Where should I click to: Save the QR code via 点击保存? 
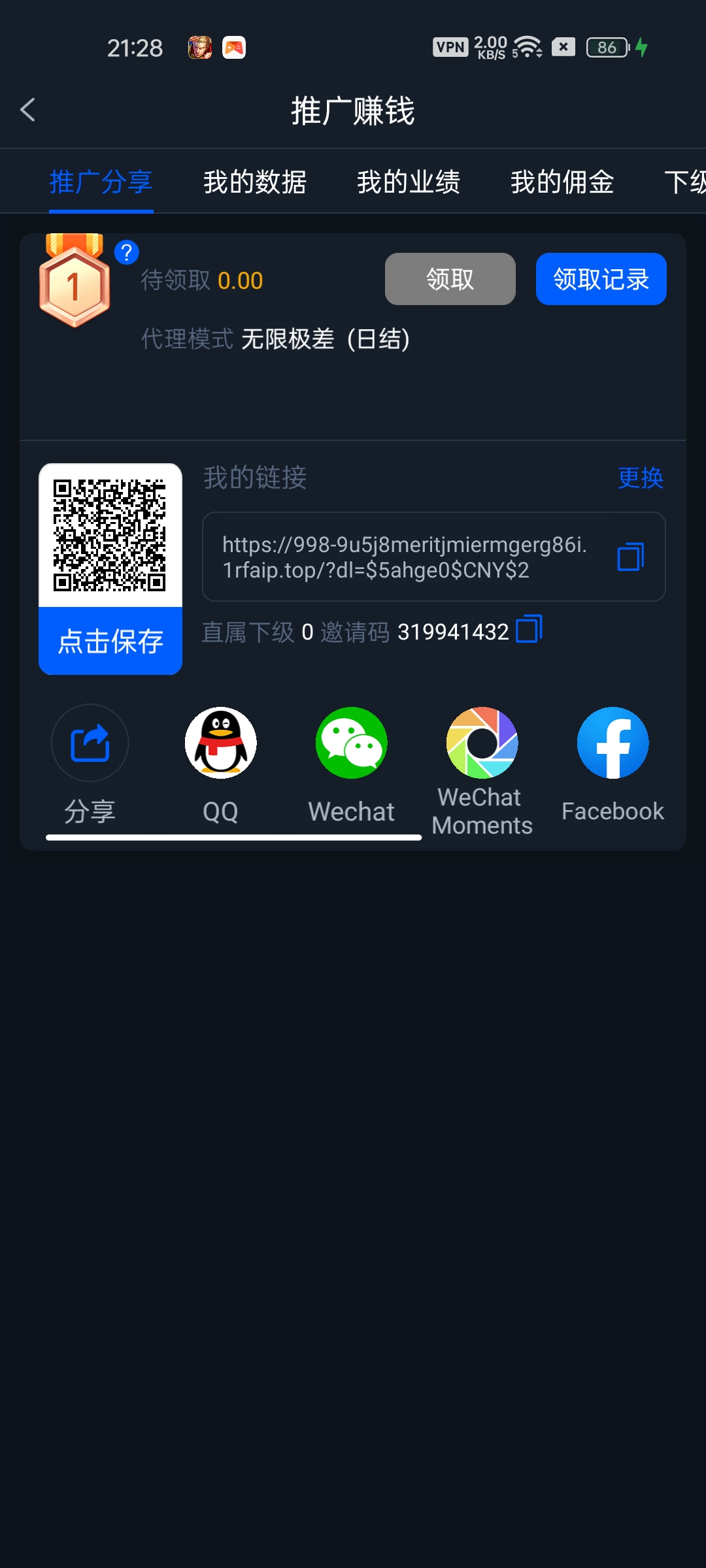click(110, 642)
